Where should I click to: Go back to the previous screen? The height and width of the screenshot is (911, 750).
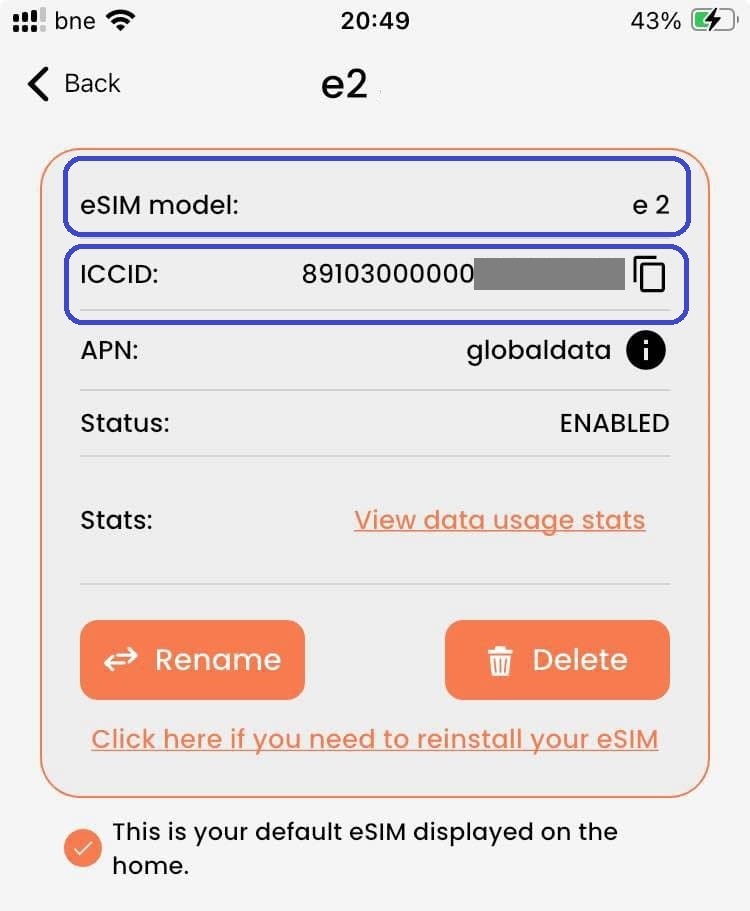(x=72, y=84)
